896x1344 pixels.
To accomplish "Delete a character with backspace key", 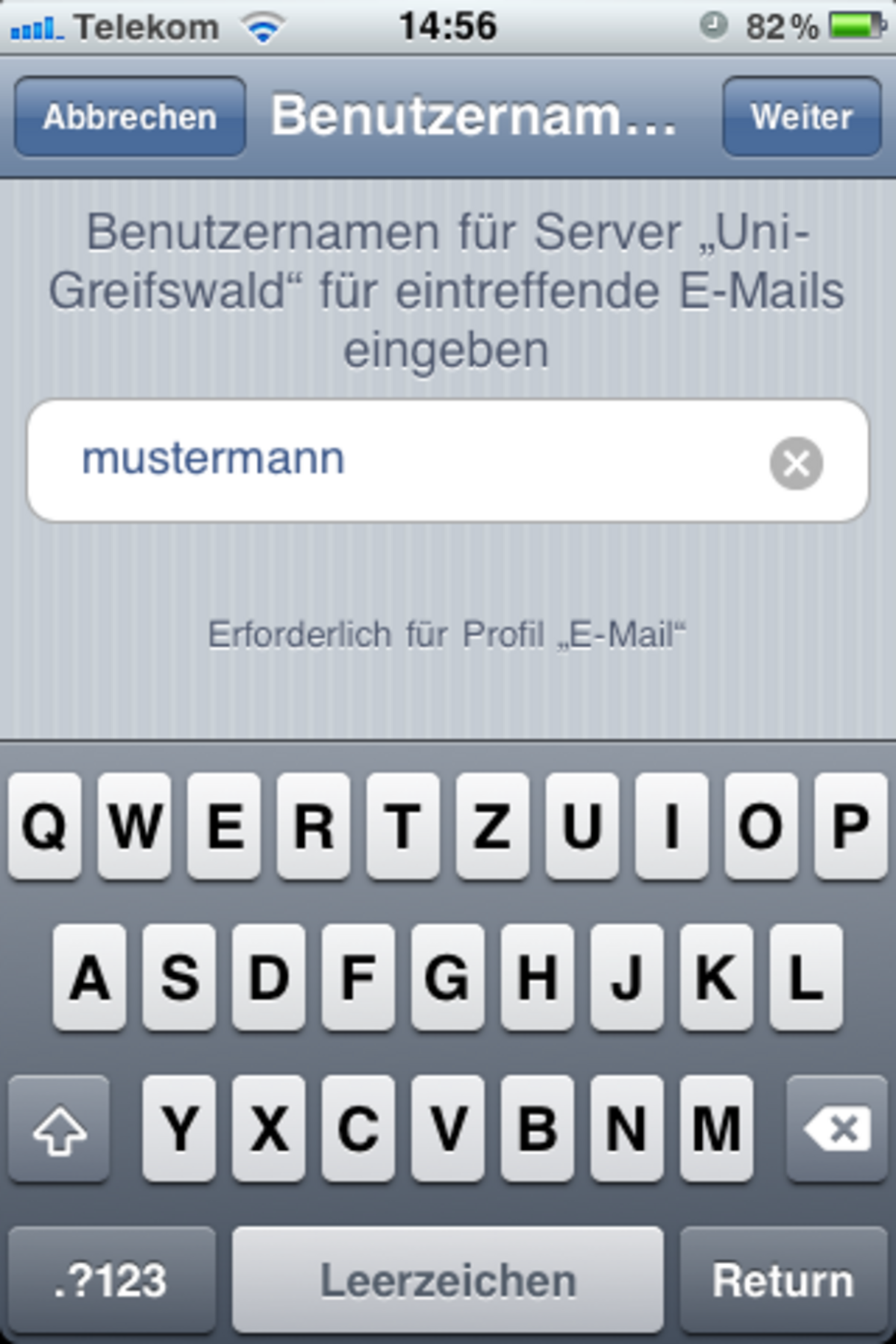I will pos(836,1129).
